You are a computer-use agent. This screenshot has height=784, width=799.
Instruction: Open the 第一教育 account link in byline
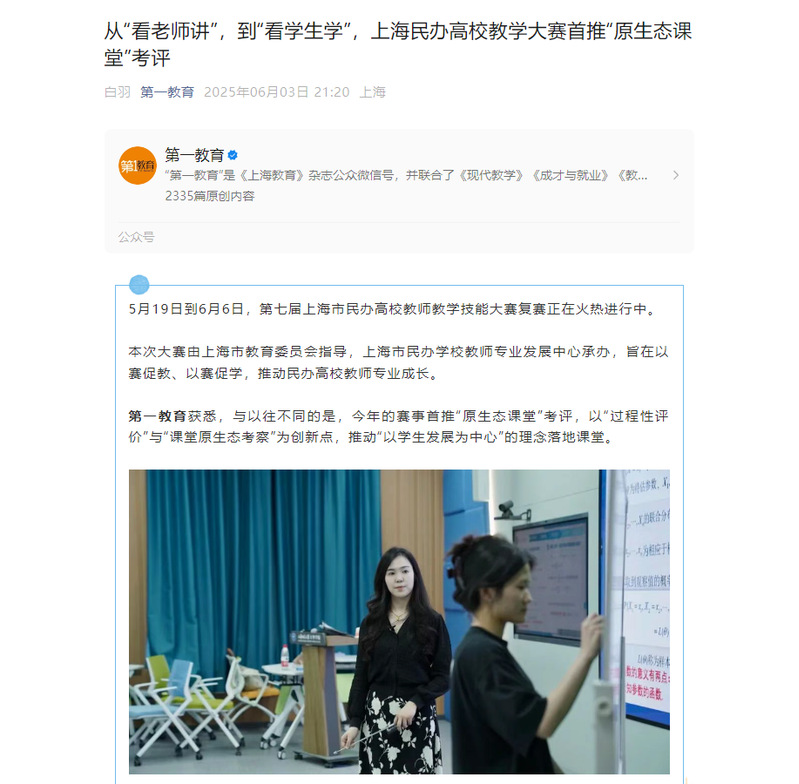pos(167,92)
